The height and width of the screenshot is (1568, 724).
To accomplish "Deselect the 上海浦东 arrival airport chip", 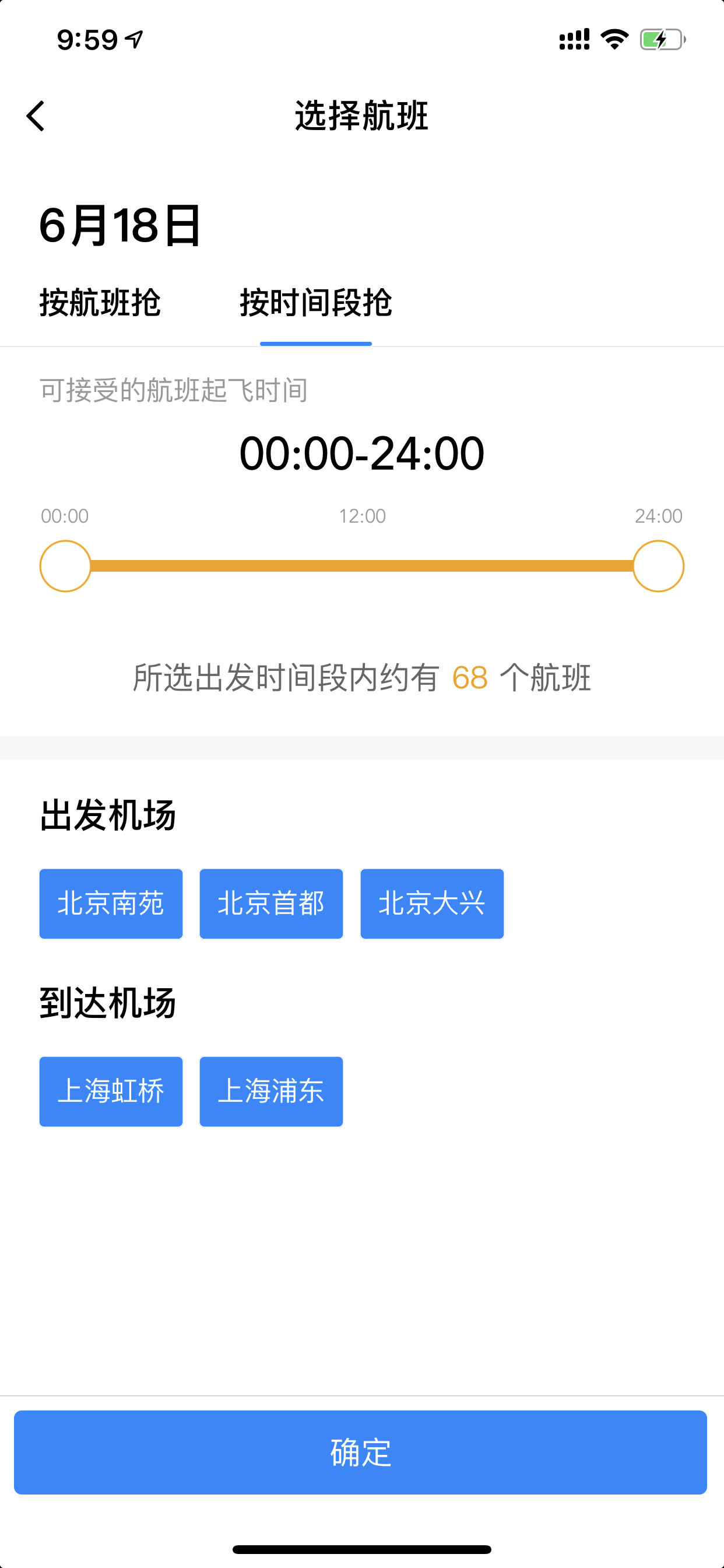I will coord(271,1091).
